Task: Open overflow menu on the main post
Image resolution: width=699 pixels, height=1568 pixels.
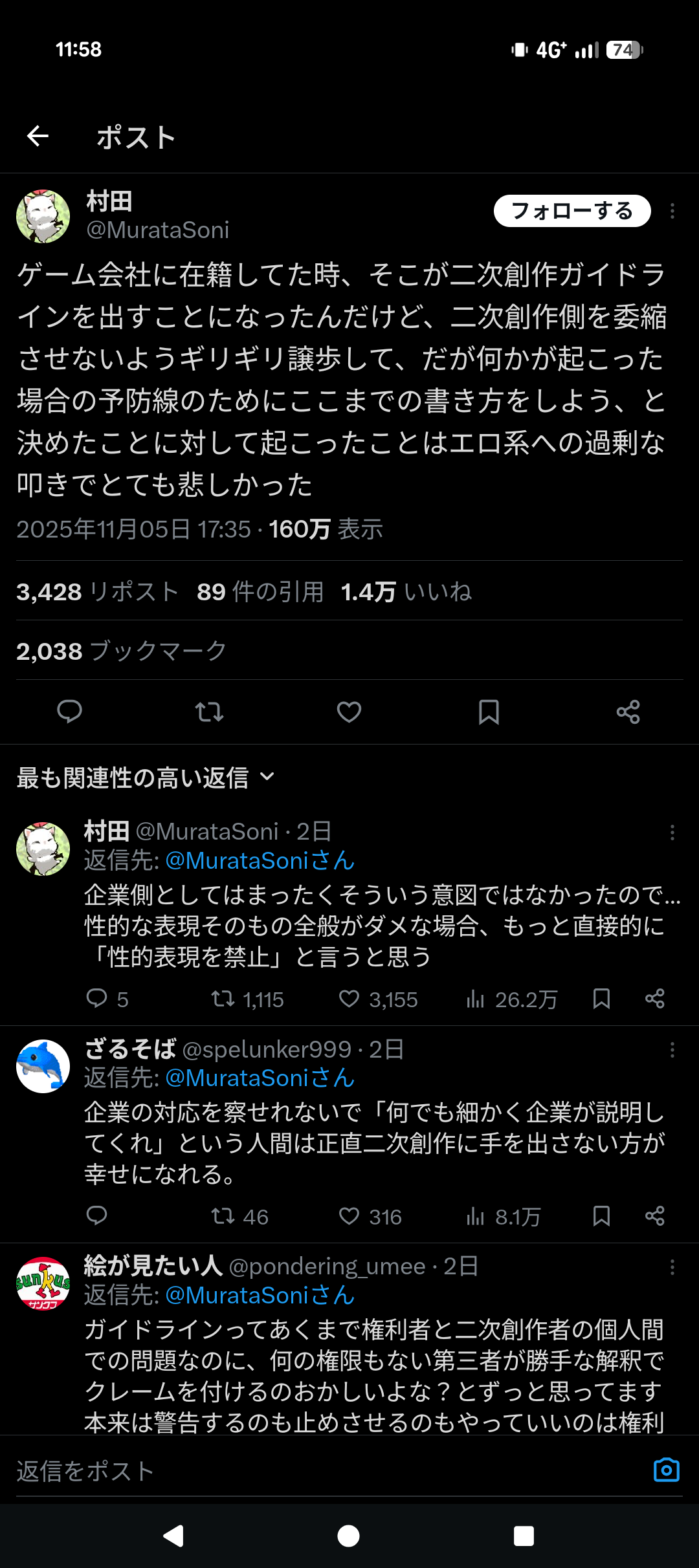Action: point(672,211)
